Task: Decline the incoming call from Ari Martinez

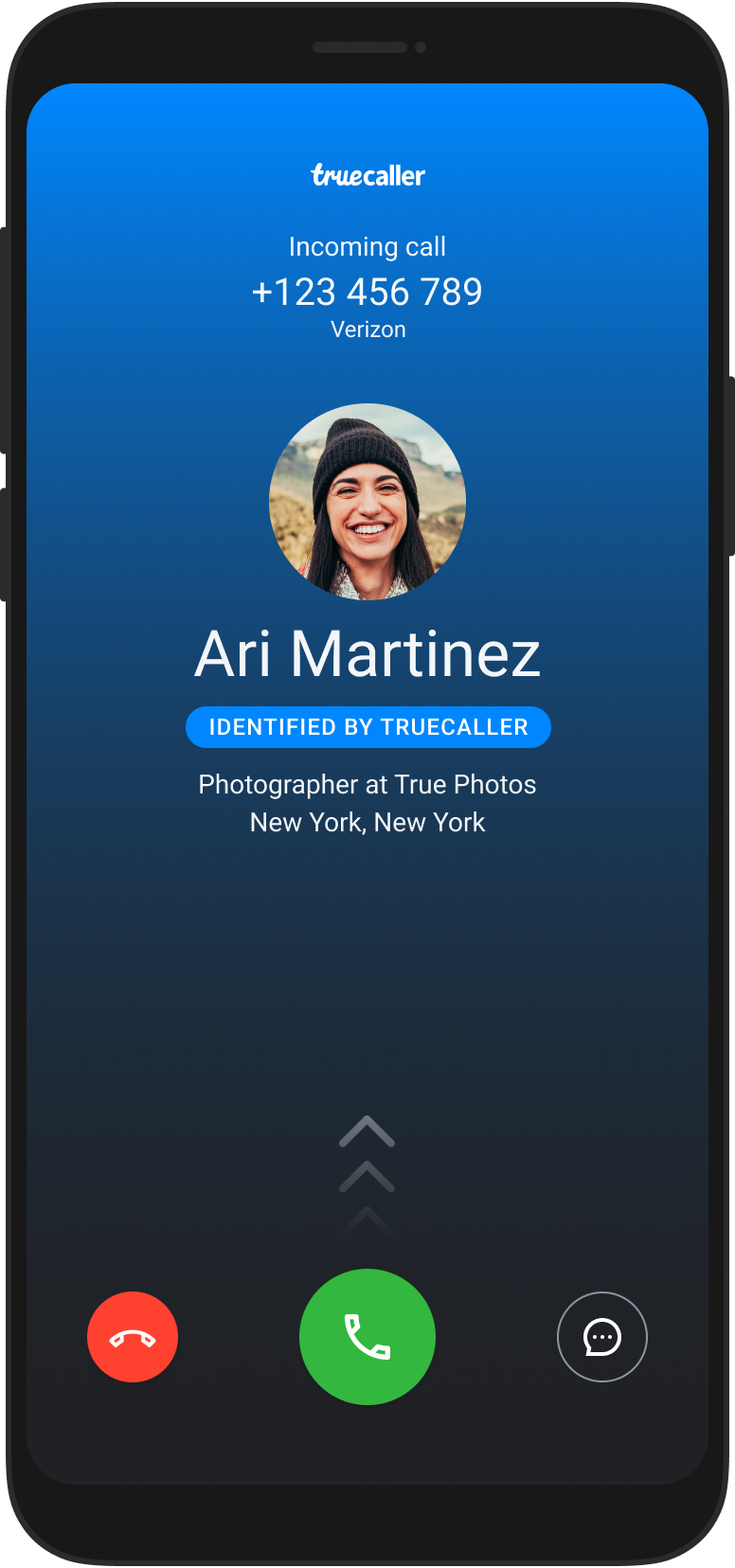Action: [133, 1337]
